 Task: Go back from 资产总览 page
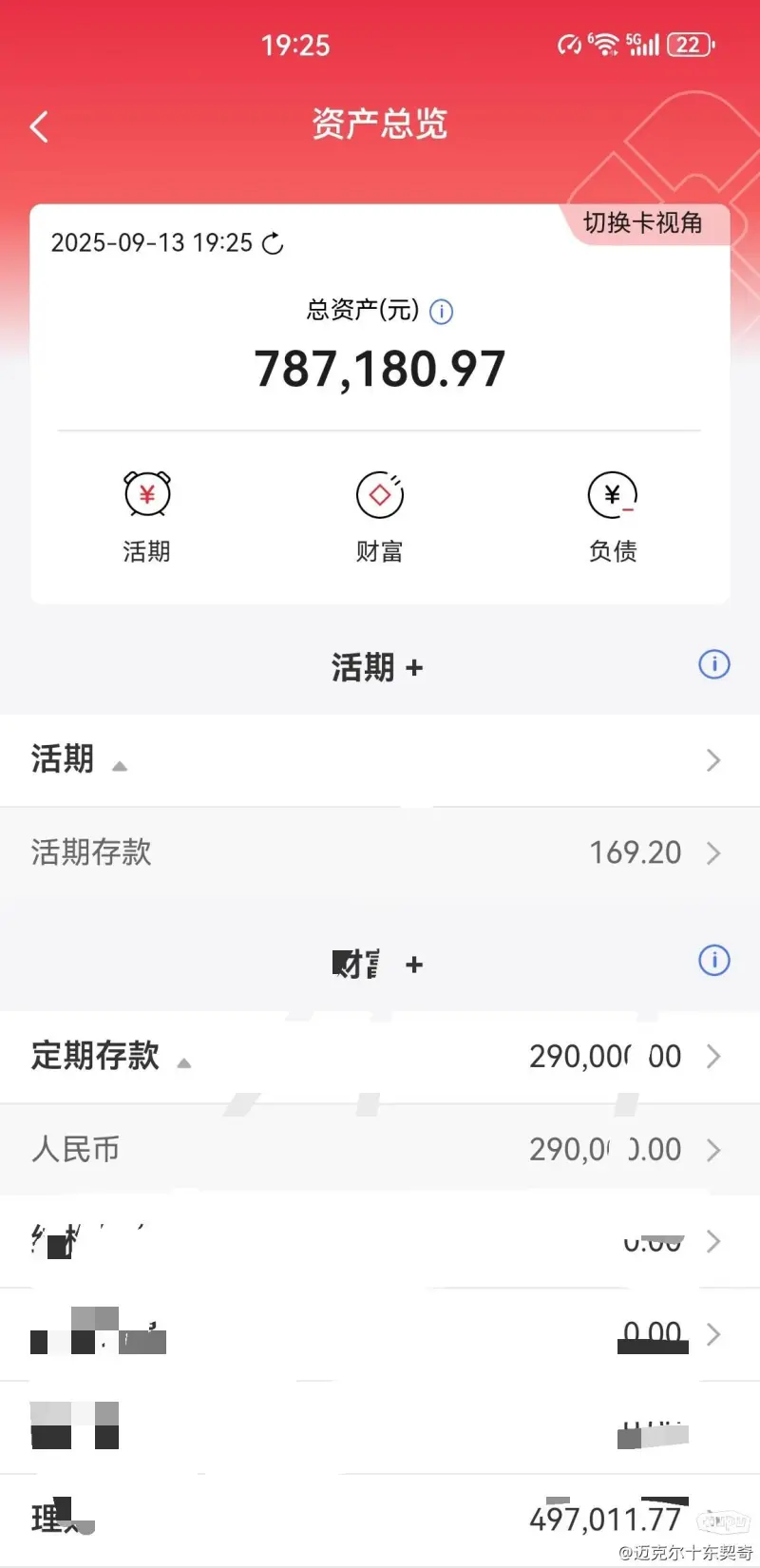point(39,126)
